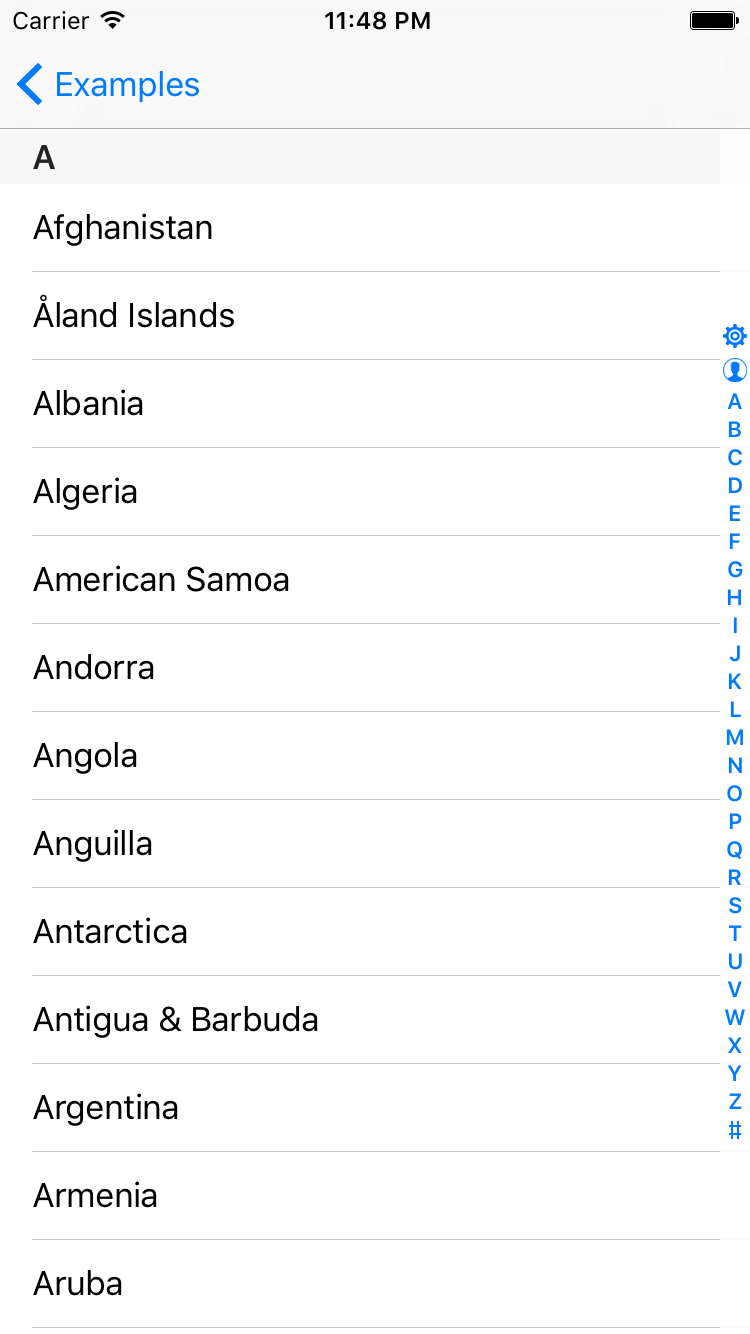This screenshot has height=1334, width=750.
Task: Open the Armenia row
Action: [360, 1196]
